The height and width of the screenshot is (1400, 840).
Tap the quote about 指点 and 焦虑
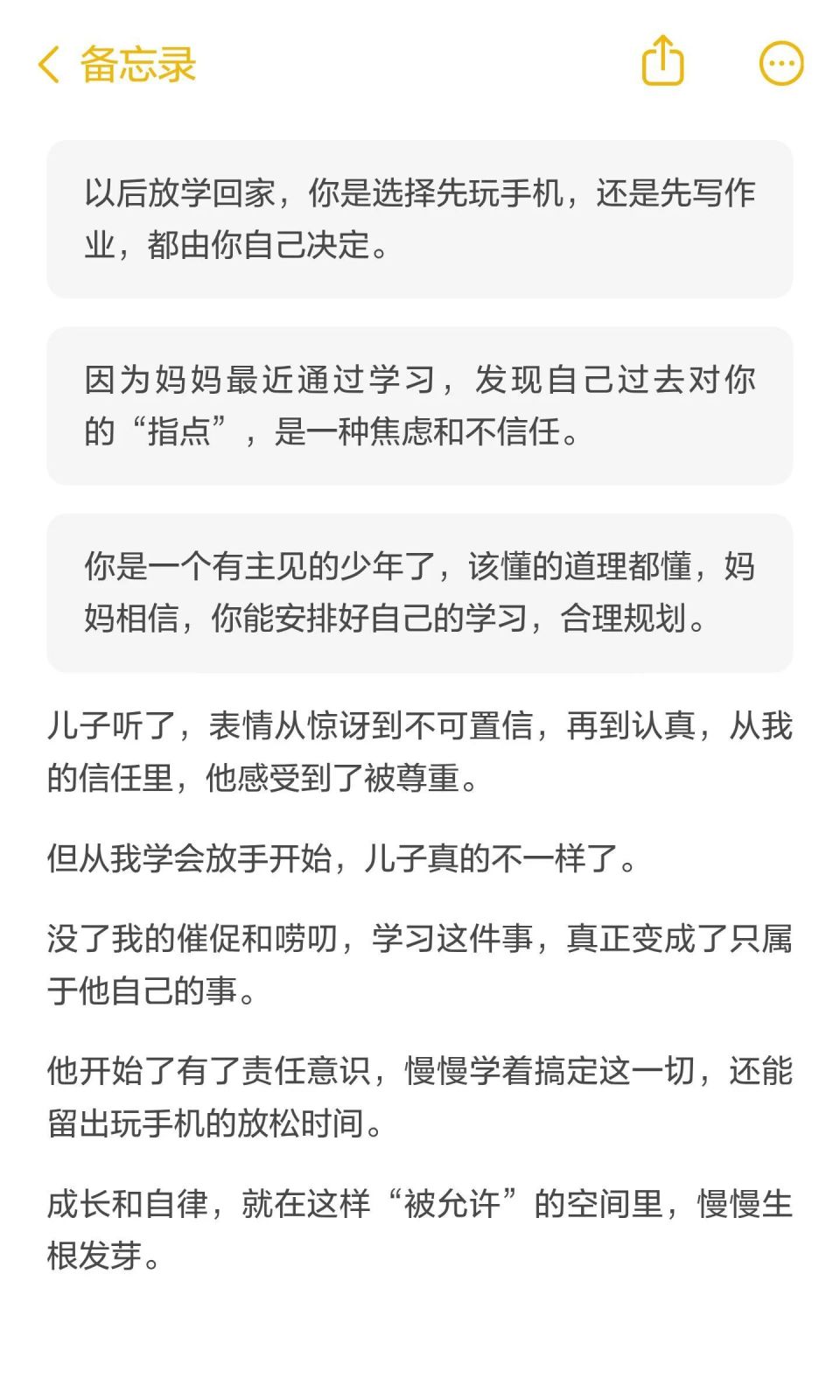tap(420, 402)
